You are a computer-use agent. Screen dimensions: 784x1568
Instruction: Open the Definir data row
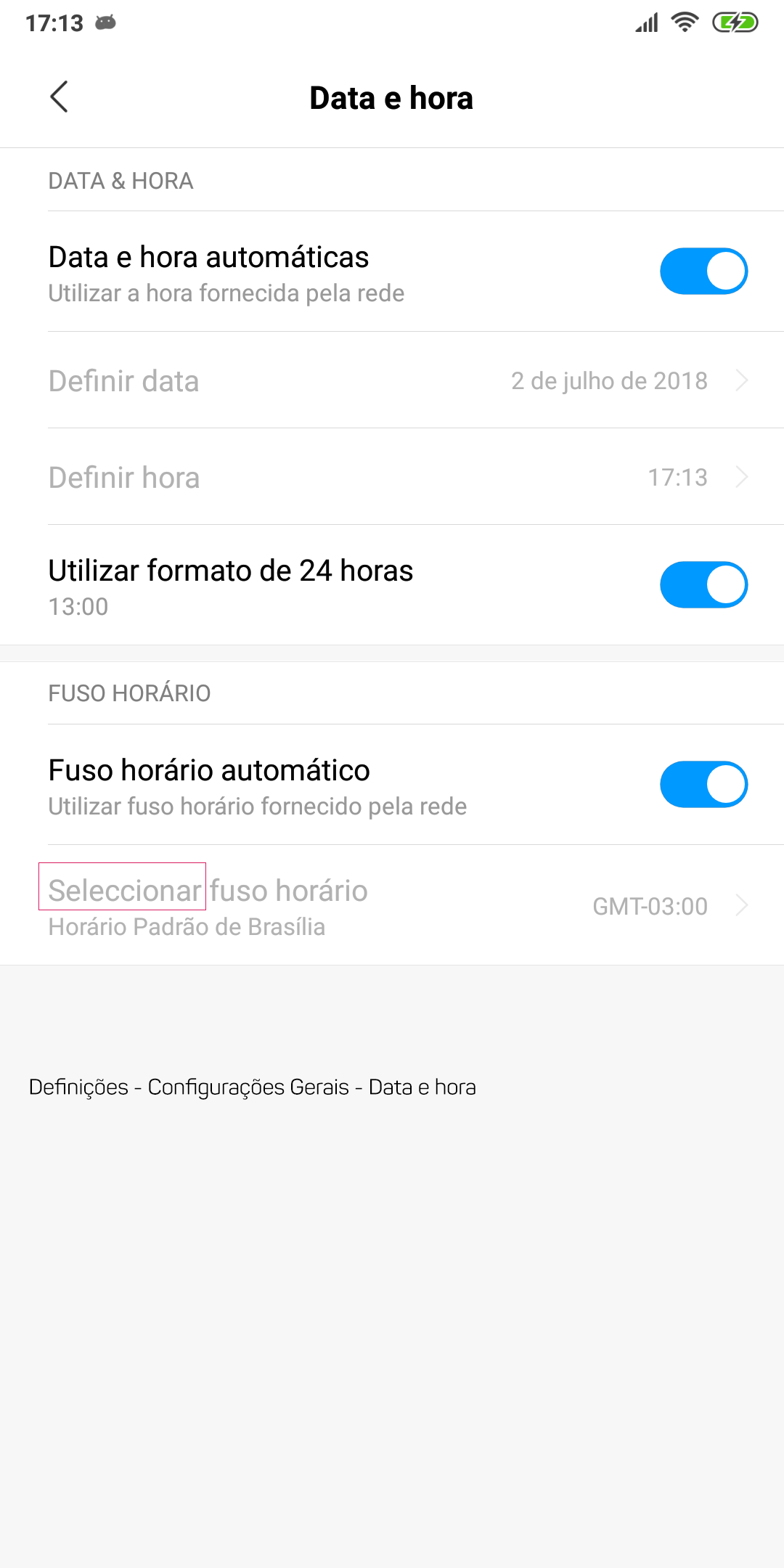[x=392, y=380]
